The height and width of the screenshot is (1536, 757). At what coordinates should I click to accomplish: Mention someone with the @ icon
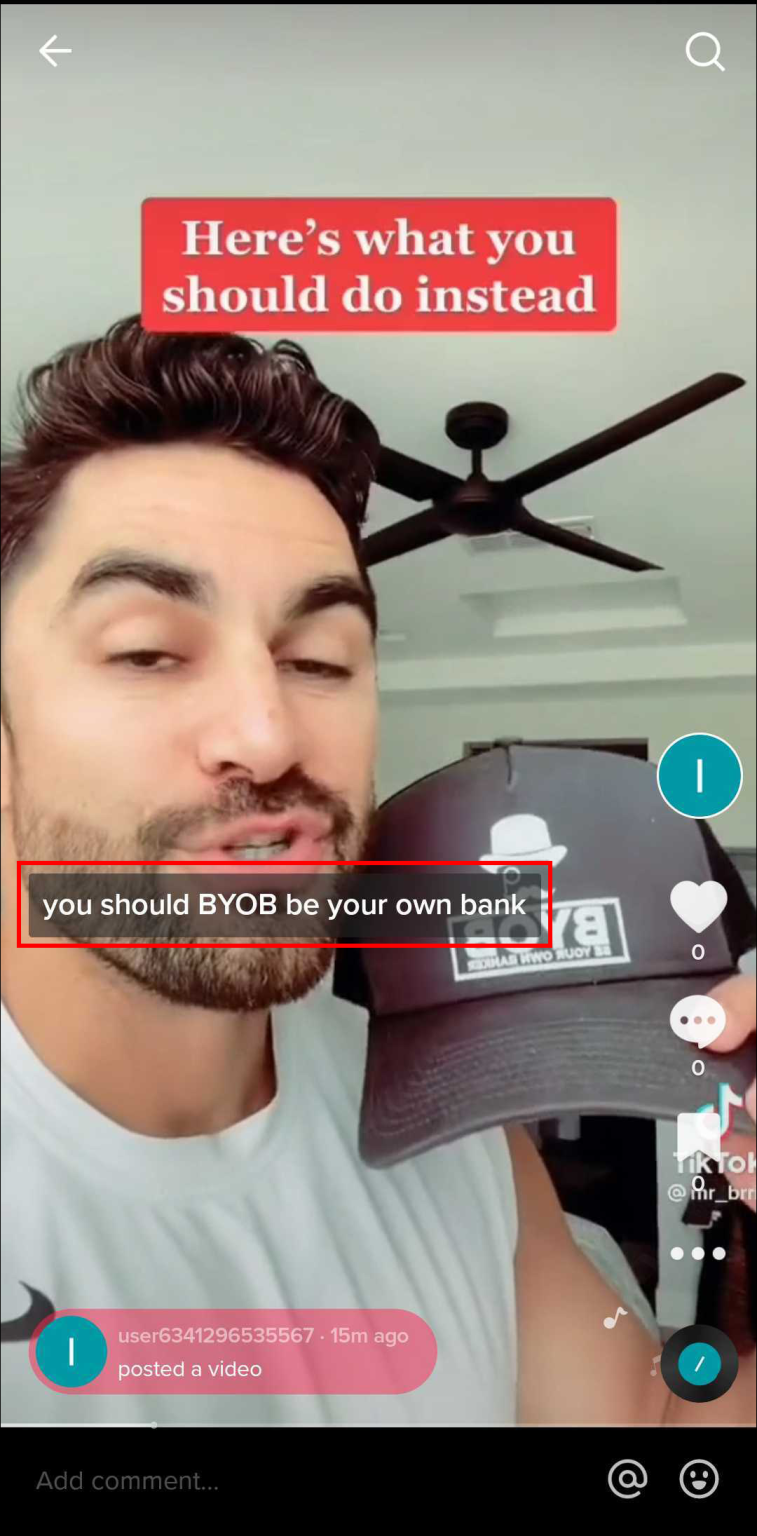pyautogui.click(x=628, y=1479)
